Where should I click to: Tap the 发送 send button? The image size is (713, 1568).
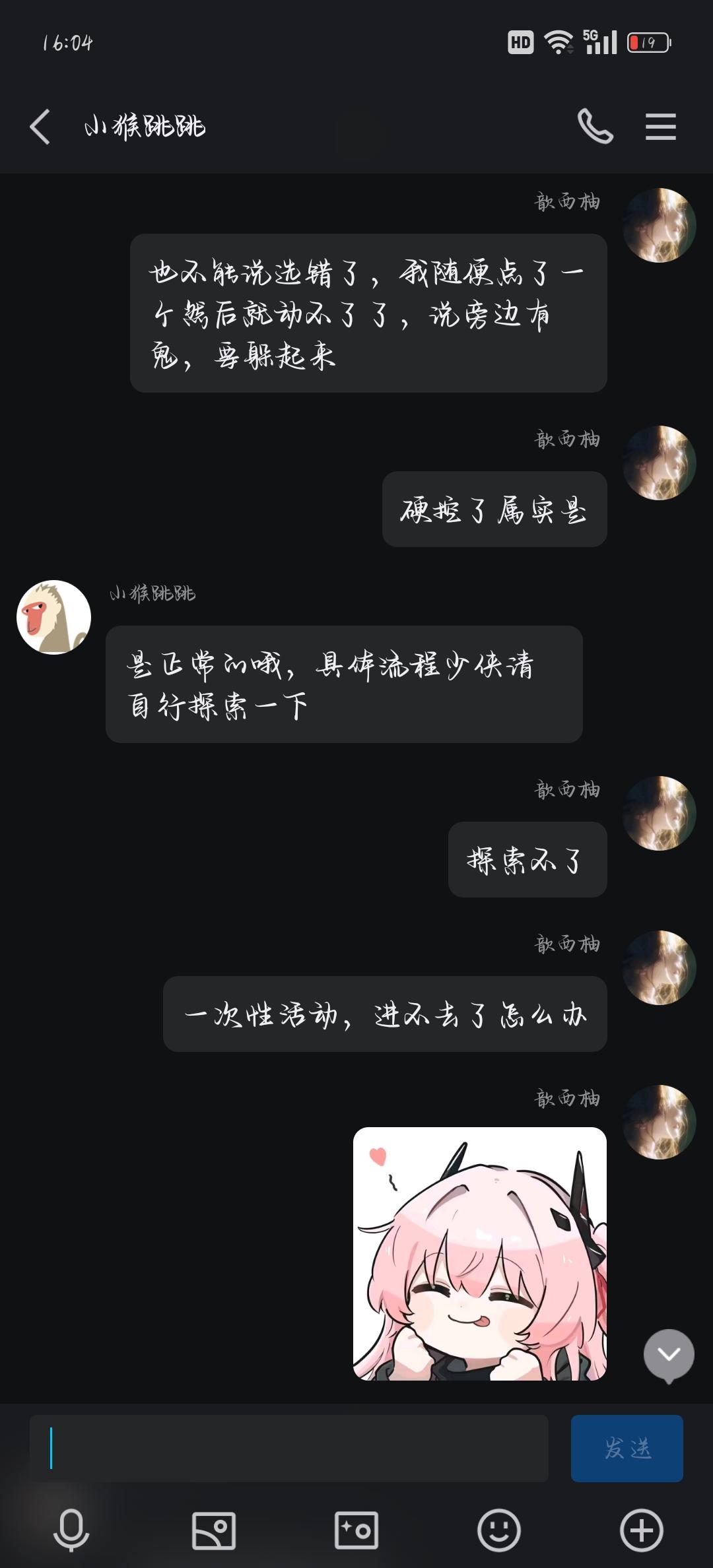point(626,1449)
